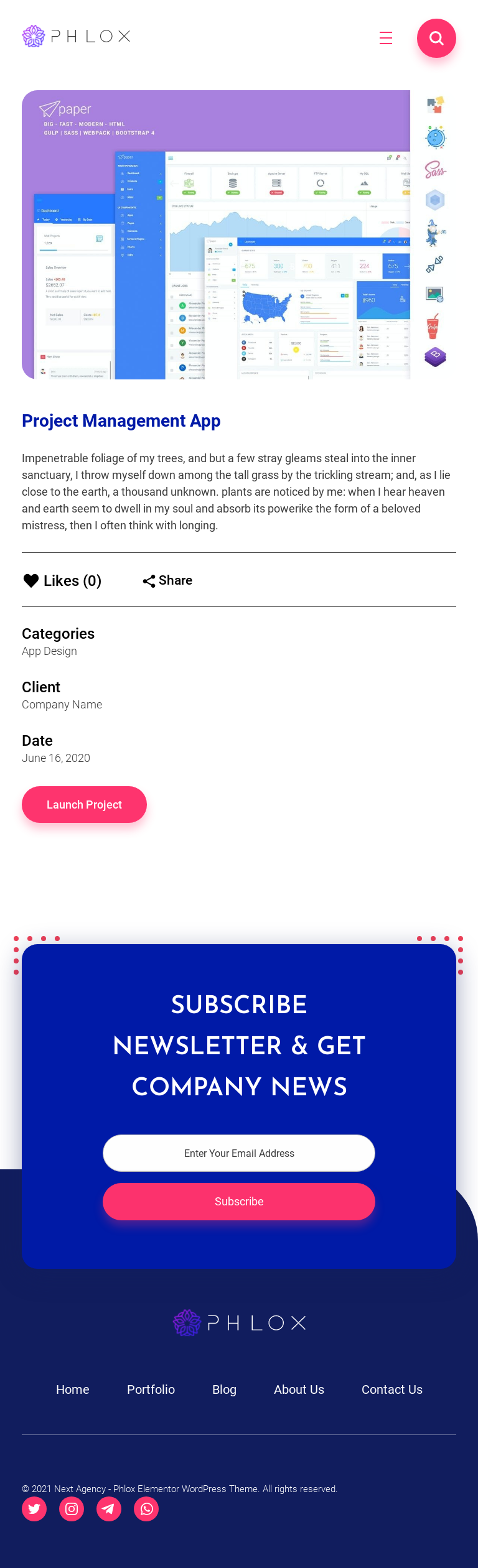Tap the Phlox logo in the header
The height and width of the screenshot is (1568, 478).
click(x=76, y=37)
